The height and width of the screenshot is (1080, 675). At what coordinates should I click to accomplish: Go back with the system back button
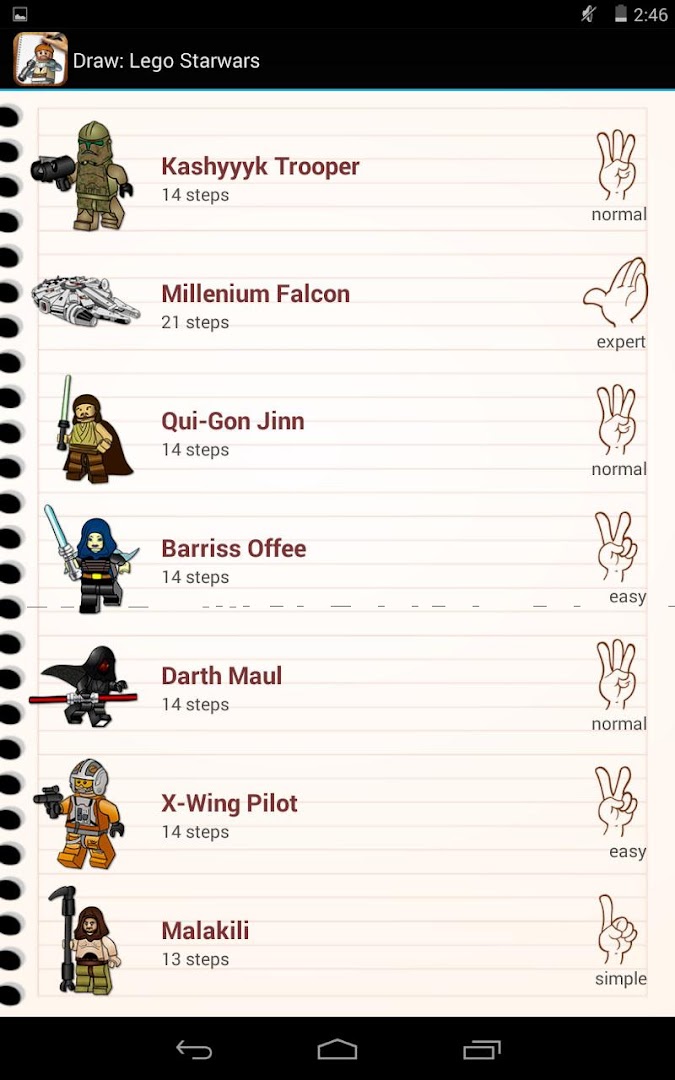(x=194, y=1049)
